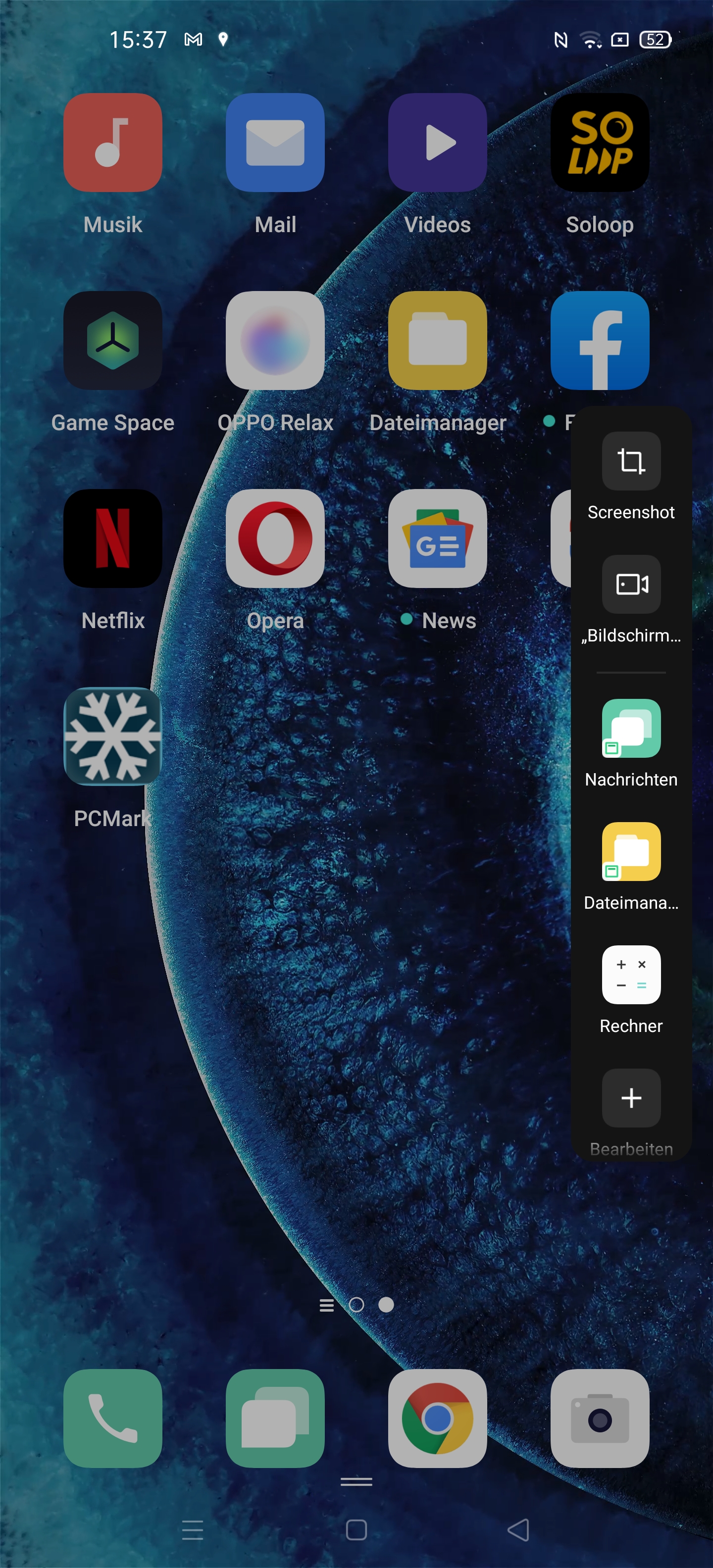The image size is (713, 1568).
Task: Launch the Videos app
Action: tap(437, 143)
